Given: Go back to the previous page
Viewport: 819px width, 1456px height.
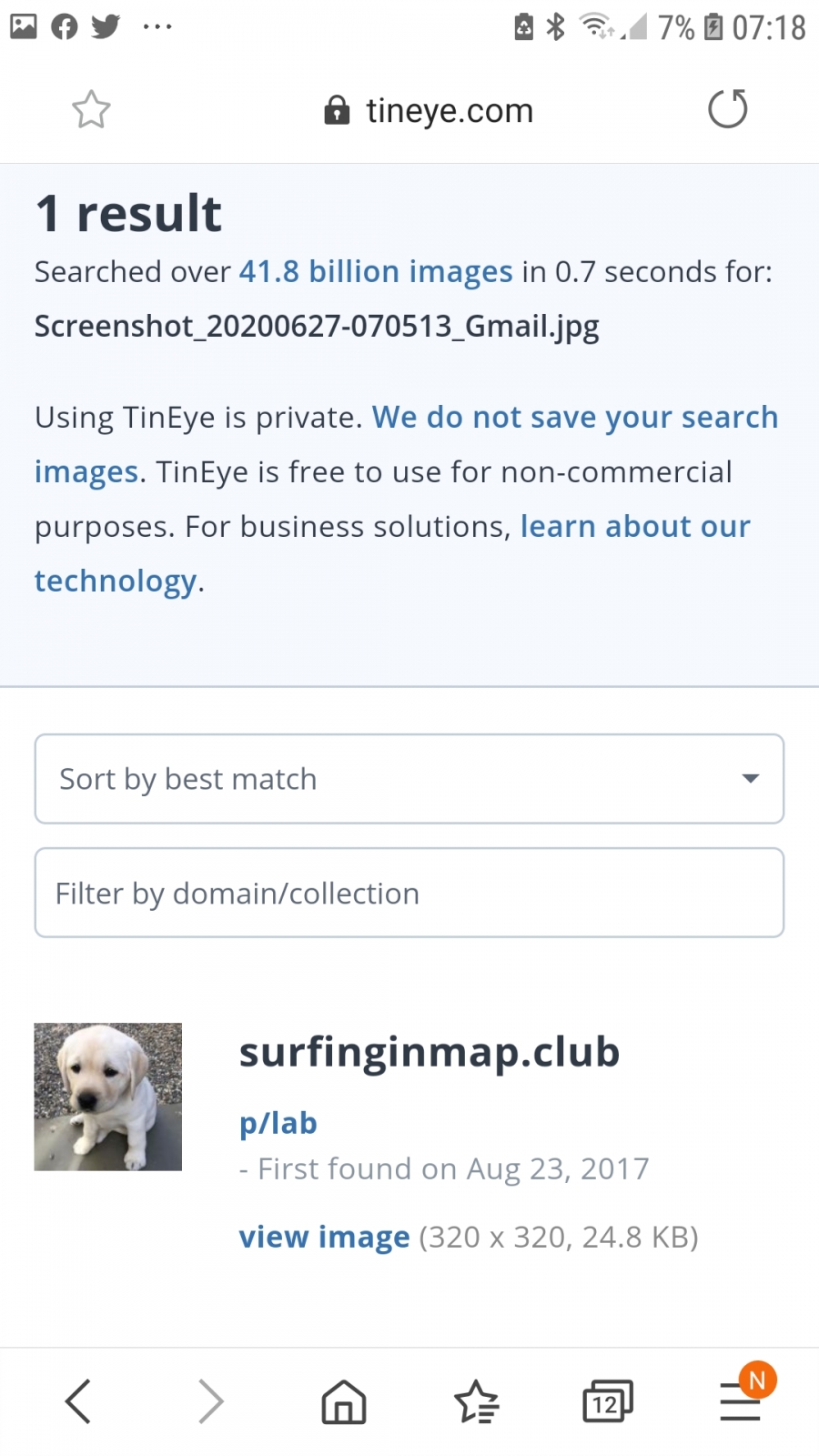Looking at the screenshot, I should pos(78,1400).
